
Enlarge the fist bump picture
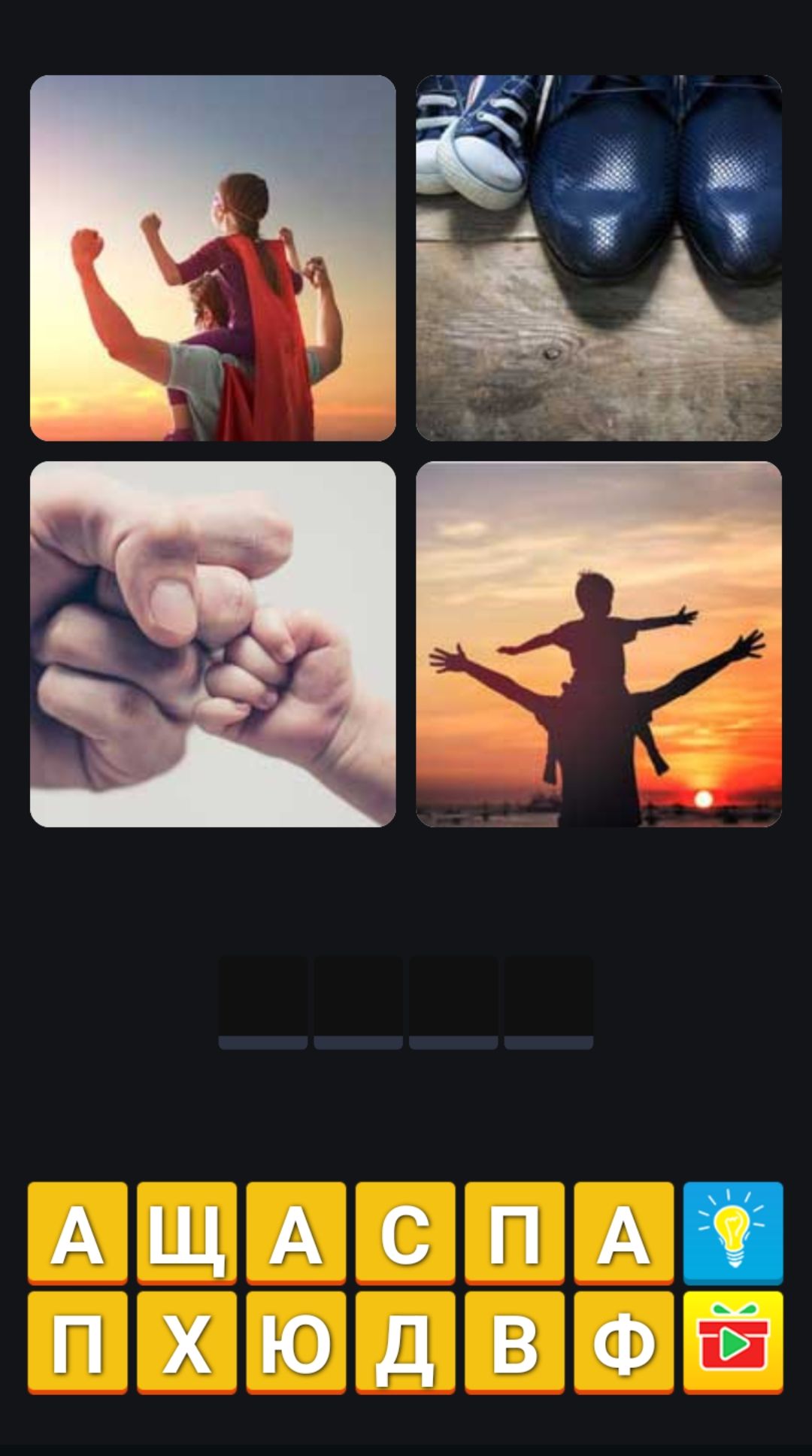coord(213,644)
